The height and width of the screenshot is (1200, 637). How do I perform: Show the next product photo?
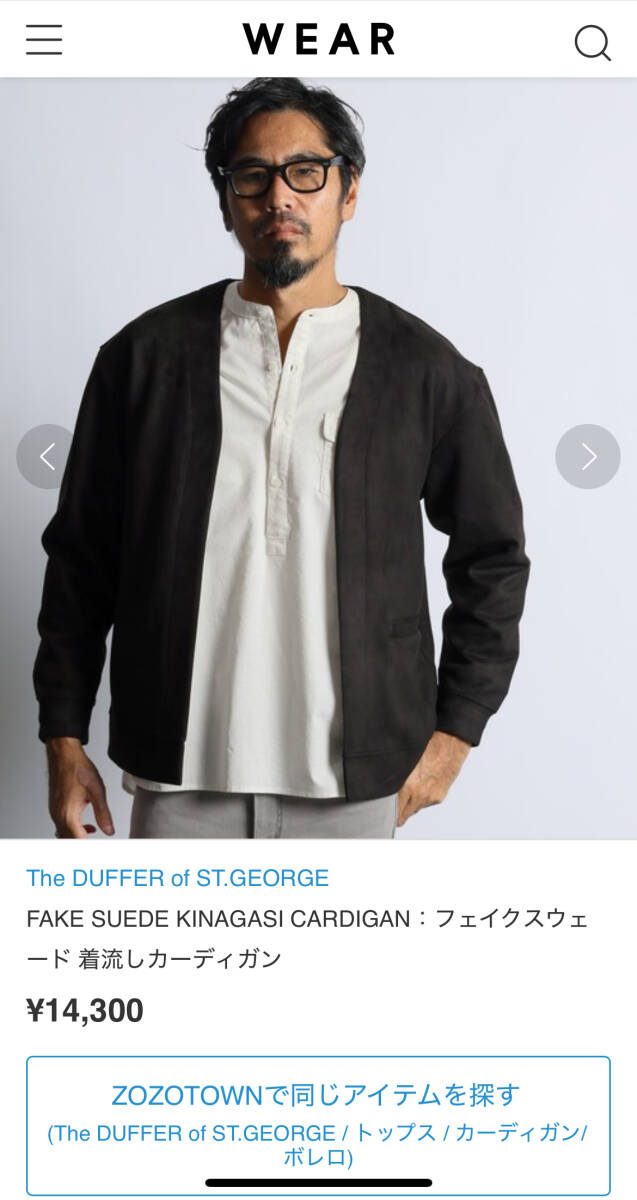point(588,457)
